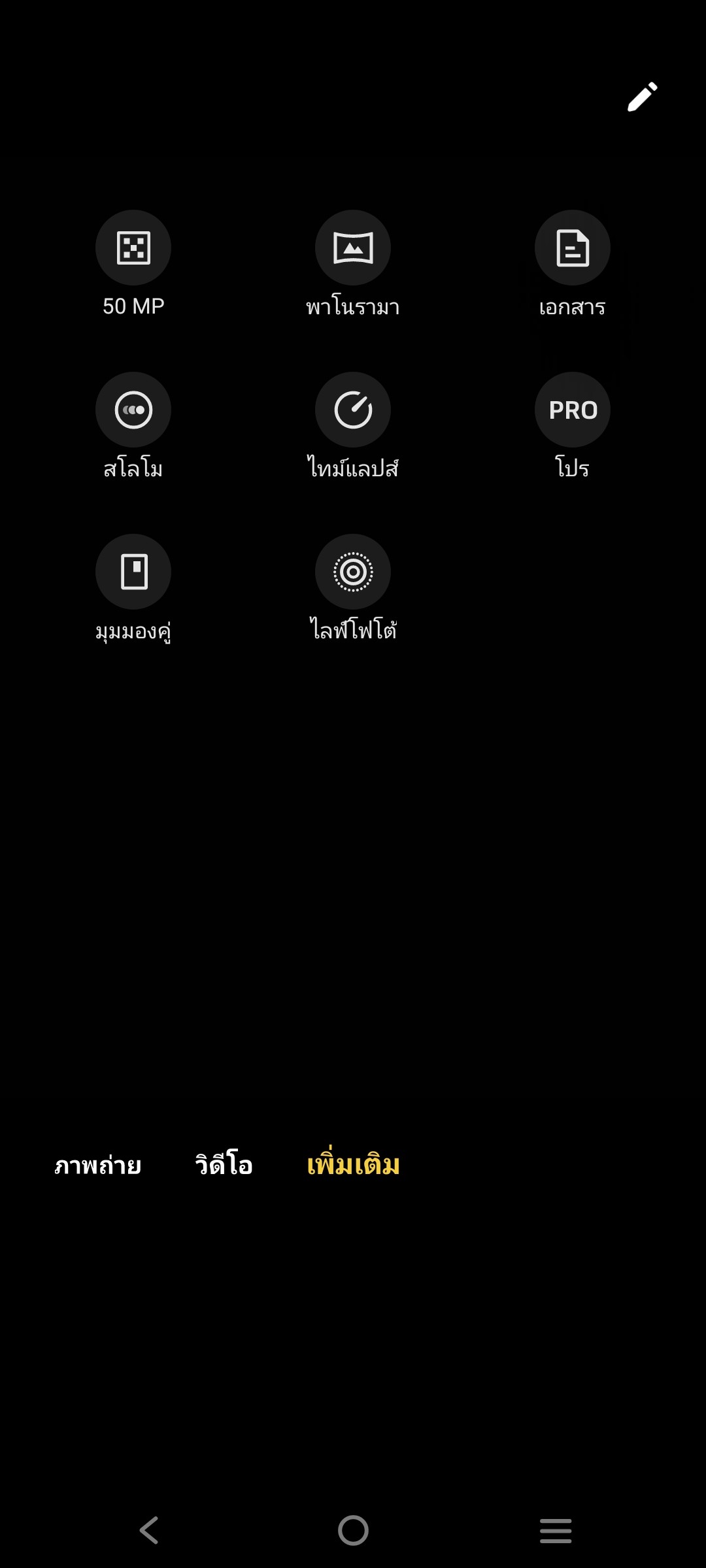
Task: Tap the เพิ่มเติม more tab
Action: click(353, 1166)
